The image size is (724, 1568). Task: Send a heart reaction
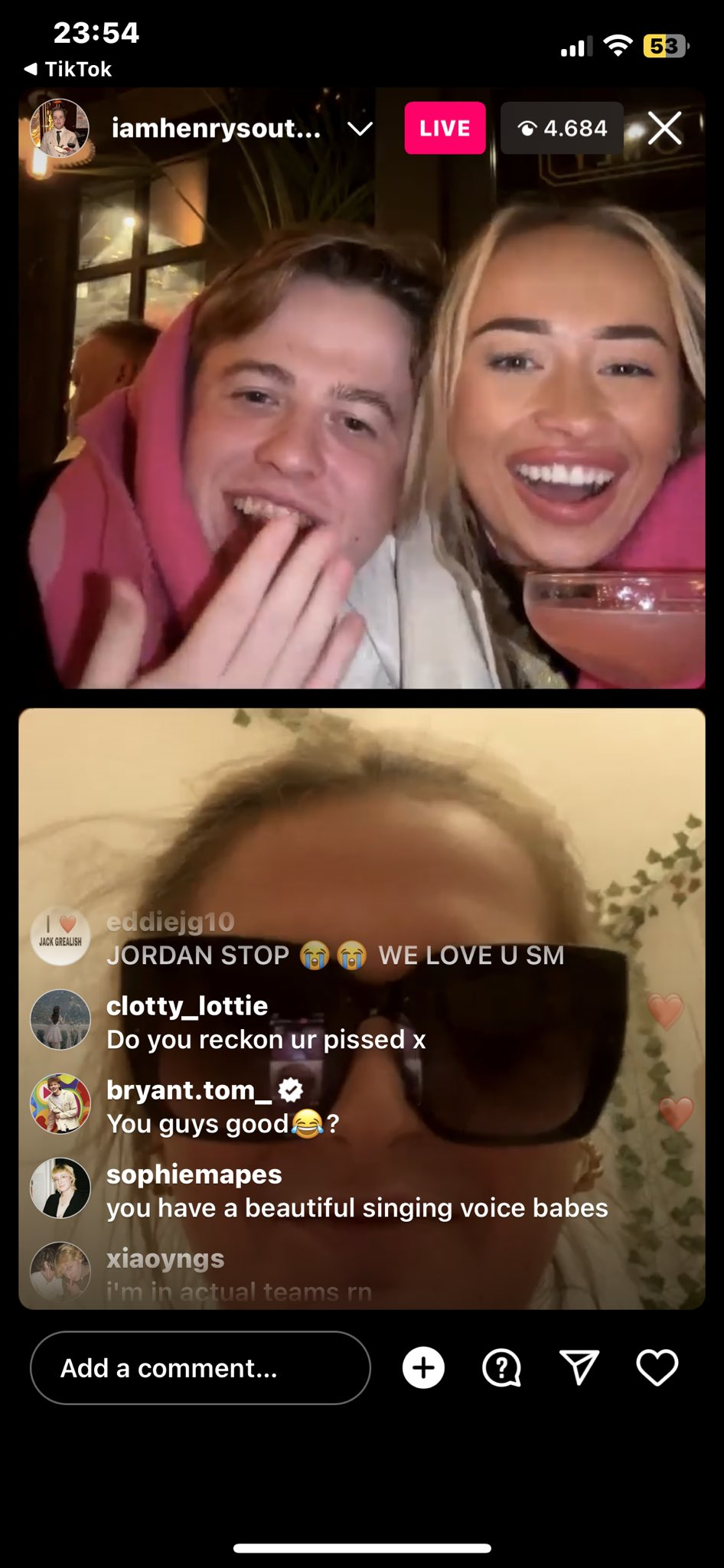tap(657, 1367)
